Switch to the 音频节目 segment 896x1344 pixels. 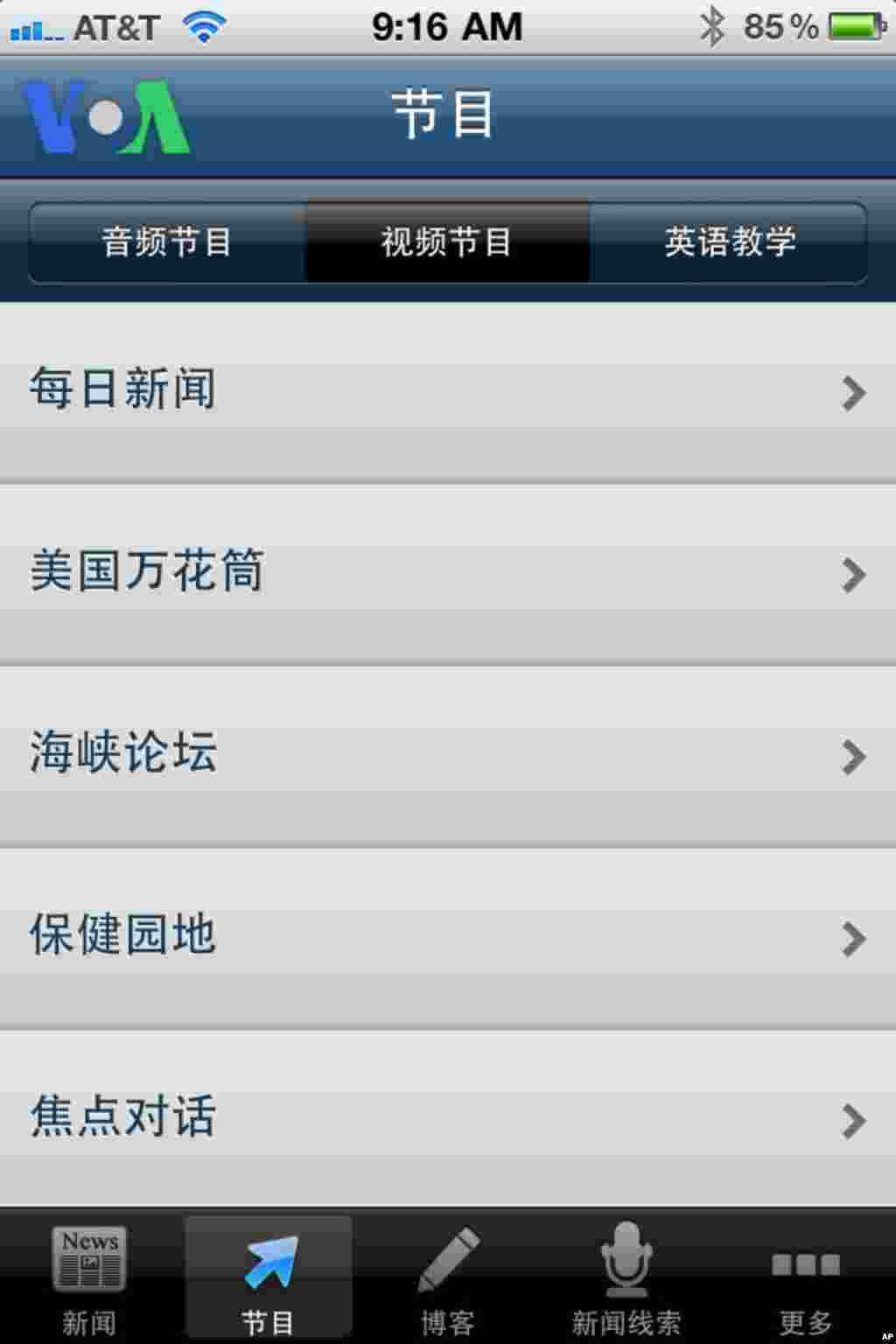(166, 243)
